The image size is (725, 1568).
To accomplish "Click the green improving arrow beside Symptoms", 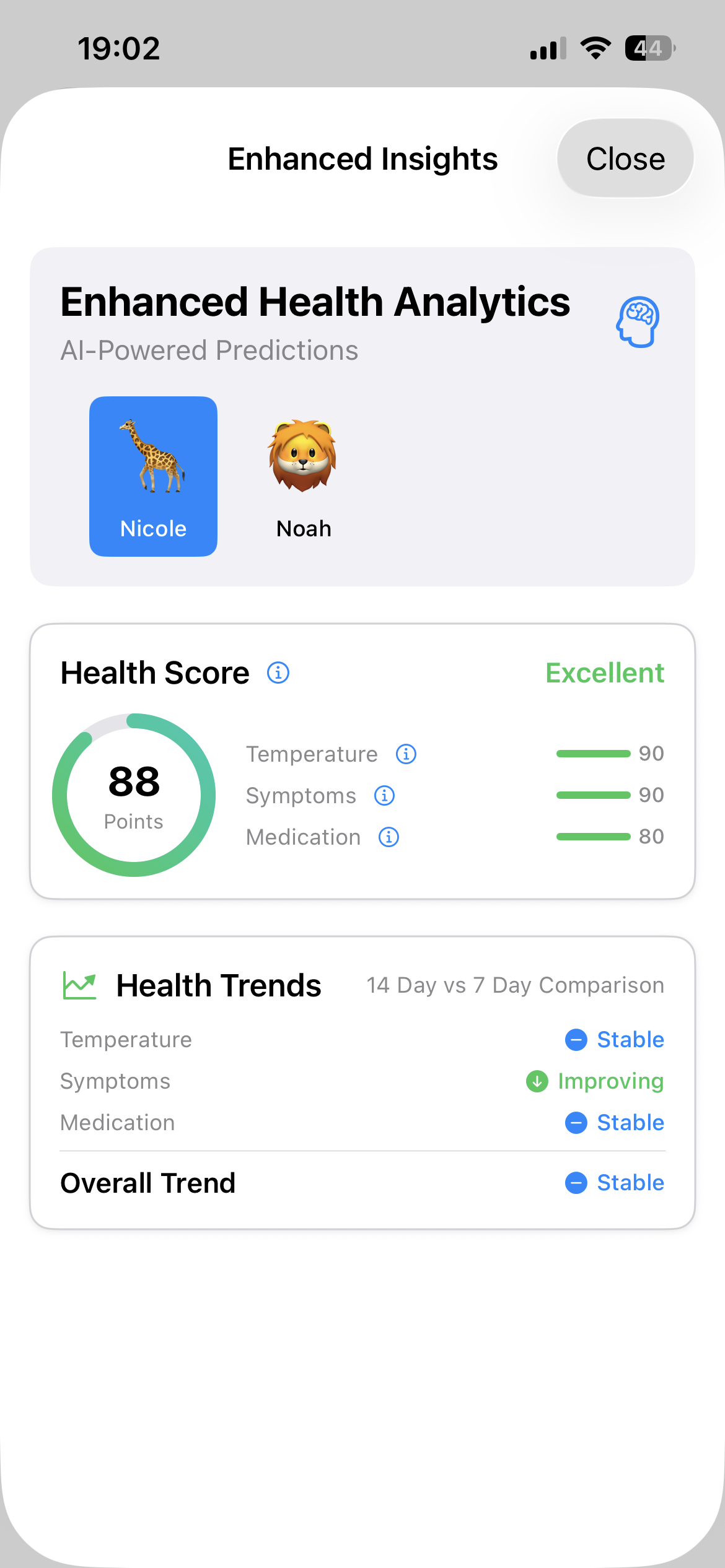I will pos(535,1081).
